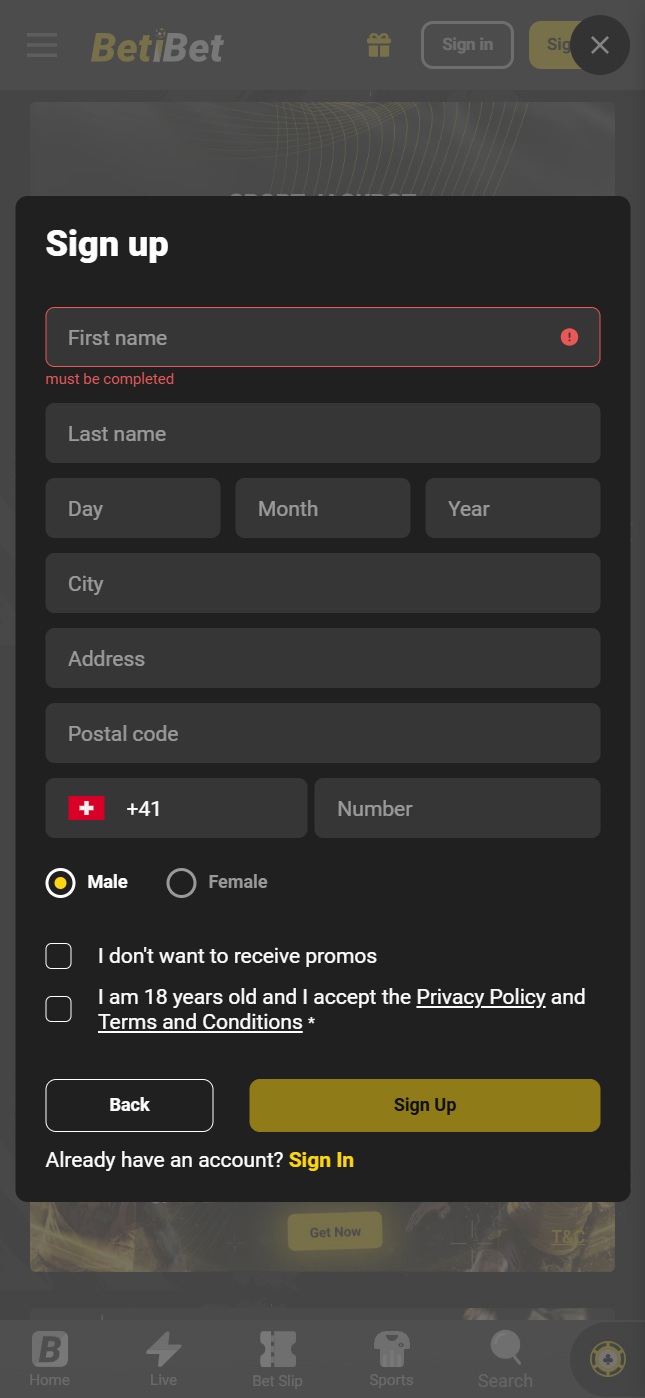The height and width of the screenshot is (1398, 645).
Task: Focus the Last name field
Action: coord(323,433)
